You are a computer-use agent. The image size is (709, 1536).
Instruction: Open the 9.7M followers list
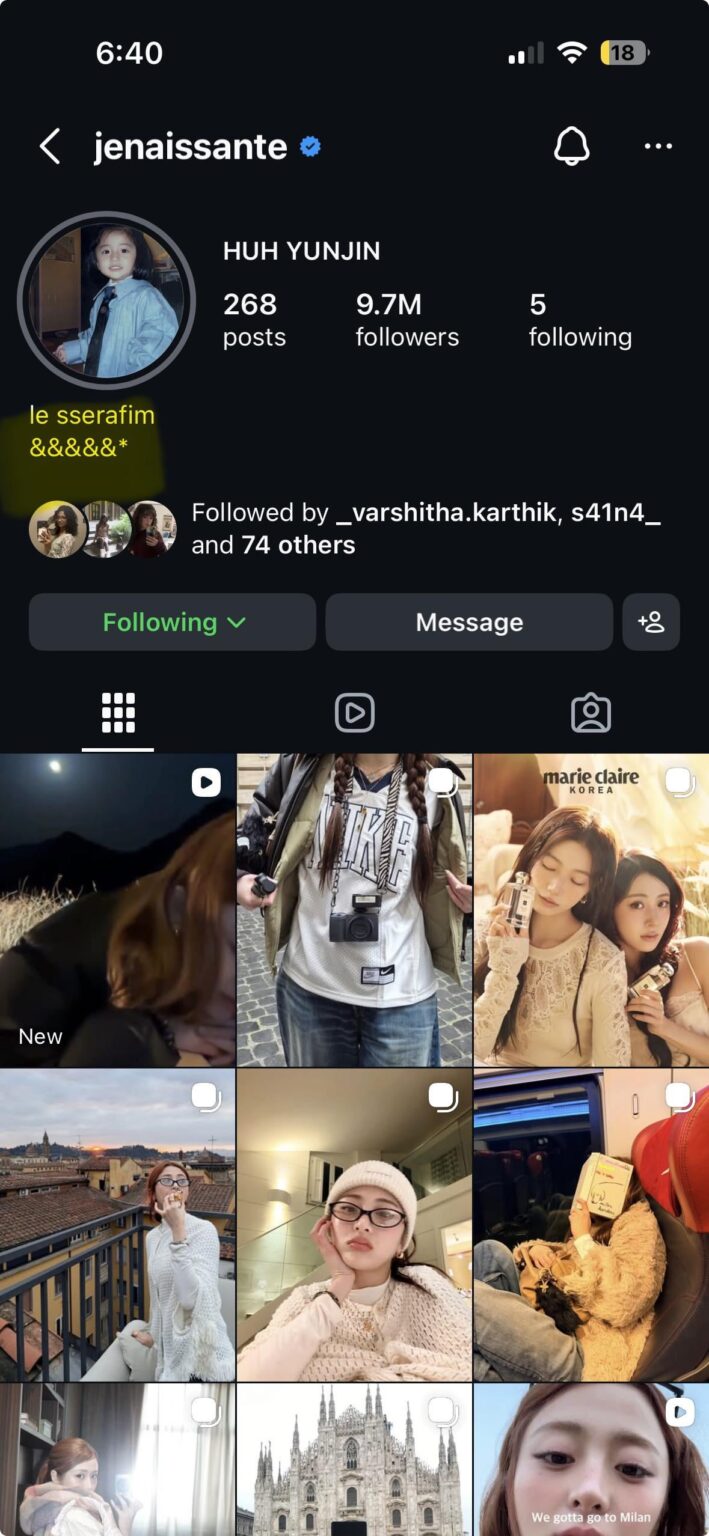[406, 320]
